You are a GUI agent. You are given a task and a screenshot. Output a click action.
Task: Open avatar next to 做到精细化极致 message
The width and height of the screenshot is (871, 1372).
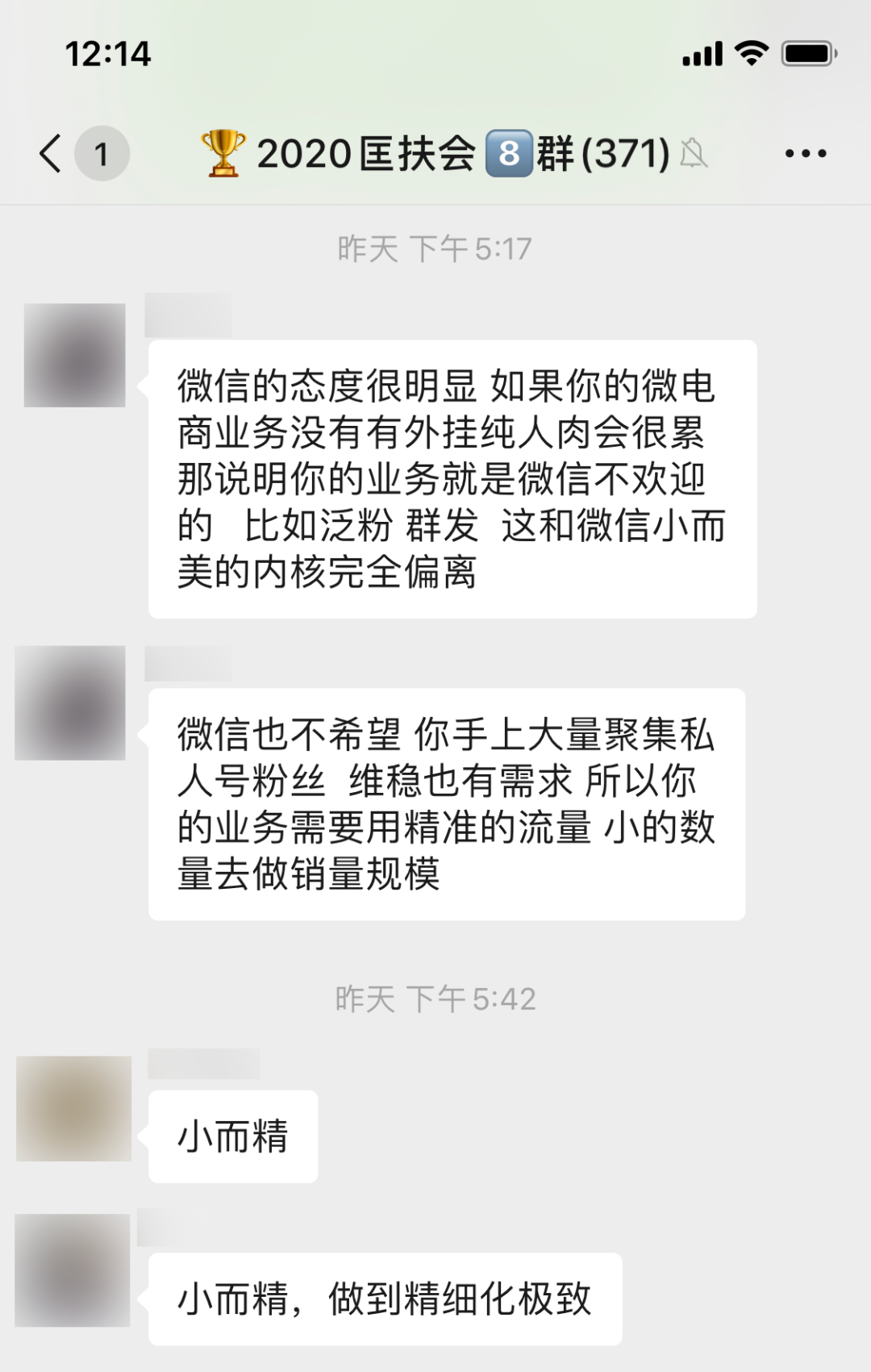(73, 1270)
